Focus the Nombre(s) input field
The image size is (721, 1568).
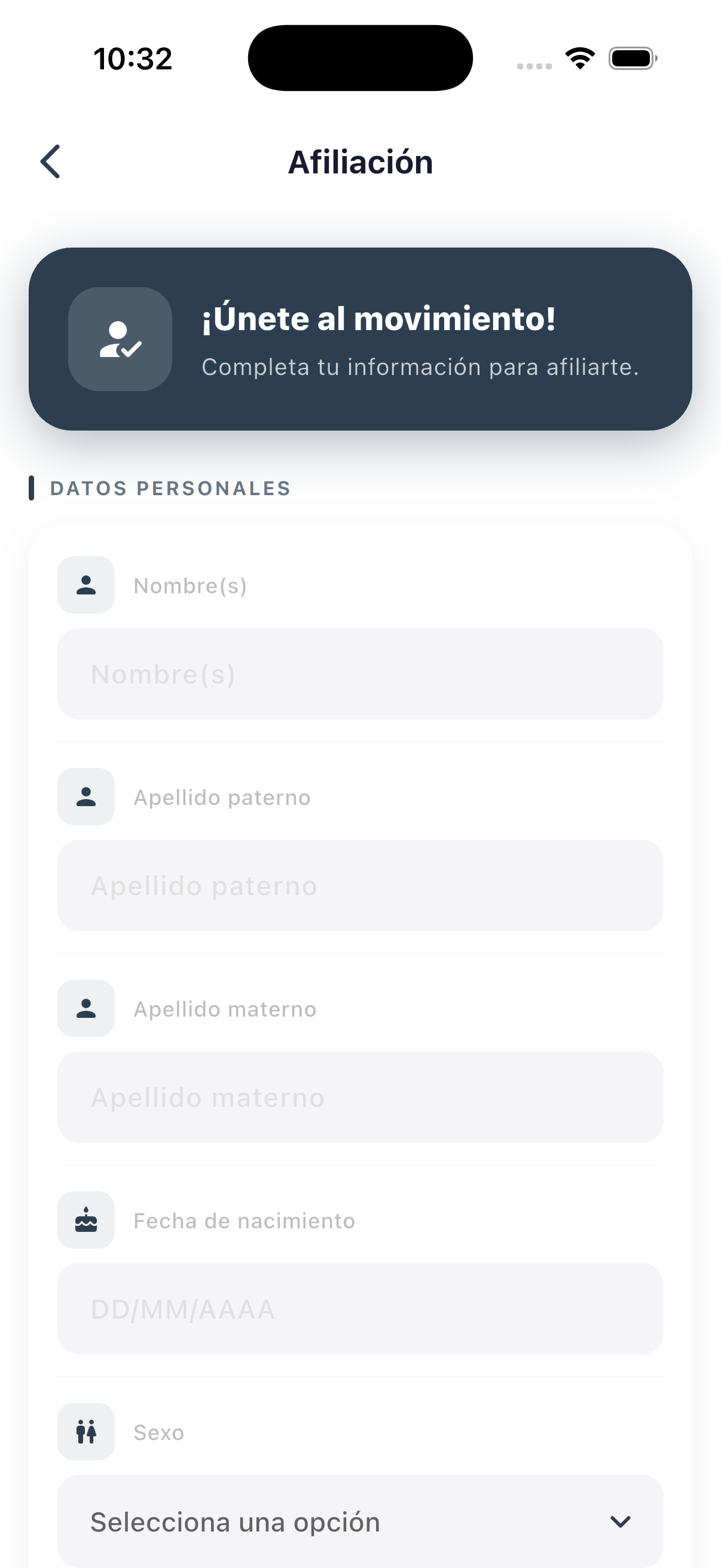click(x=360, y=673)
